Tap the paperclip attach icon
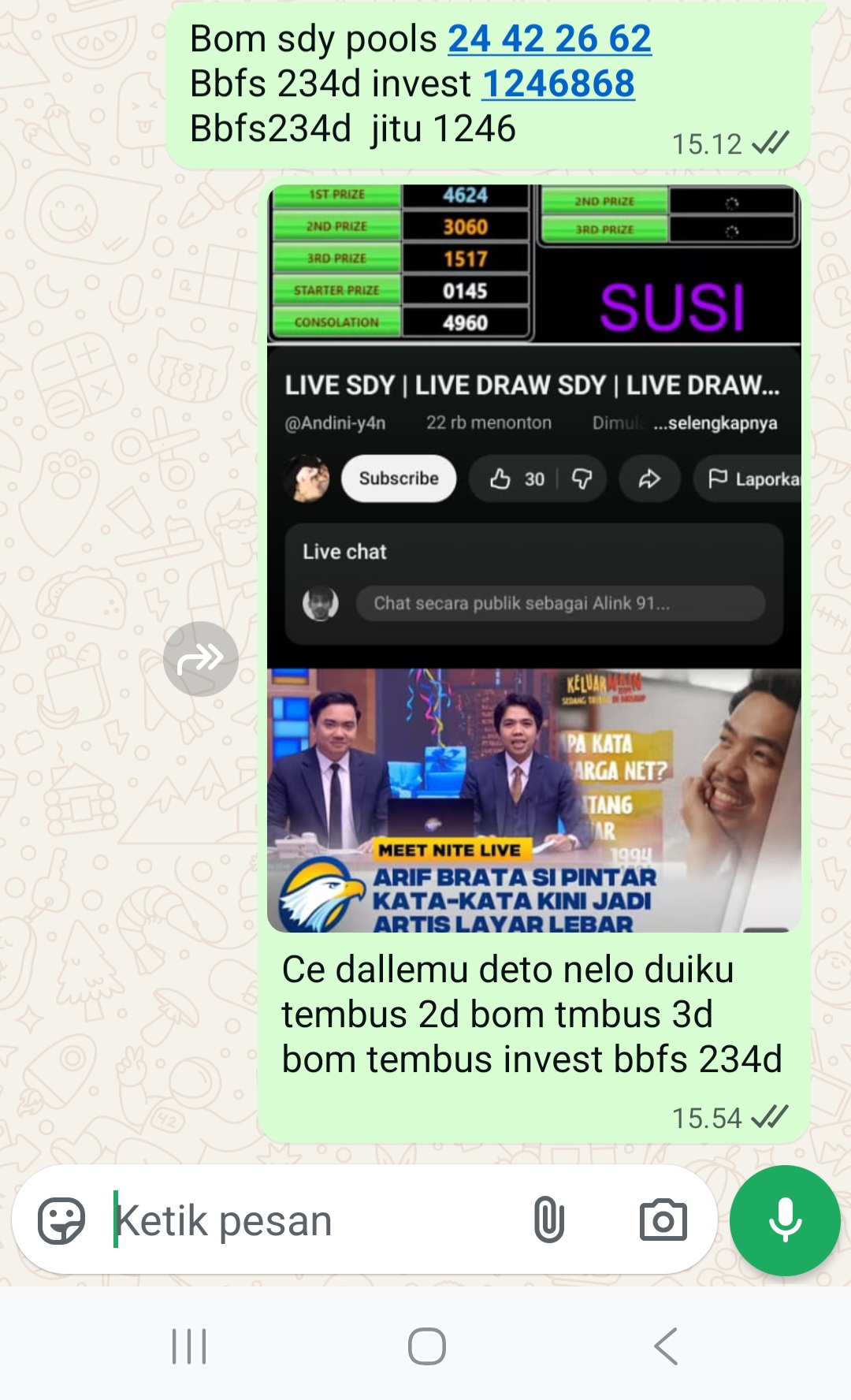The height and width of the screenshot is (1400, 851). pyautogui.click(x=548, y=1220)
